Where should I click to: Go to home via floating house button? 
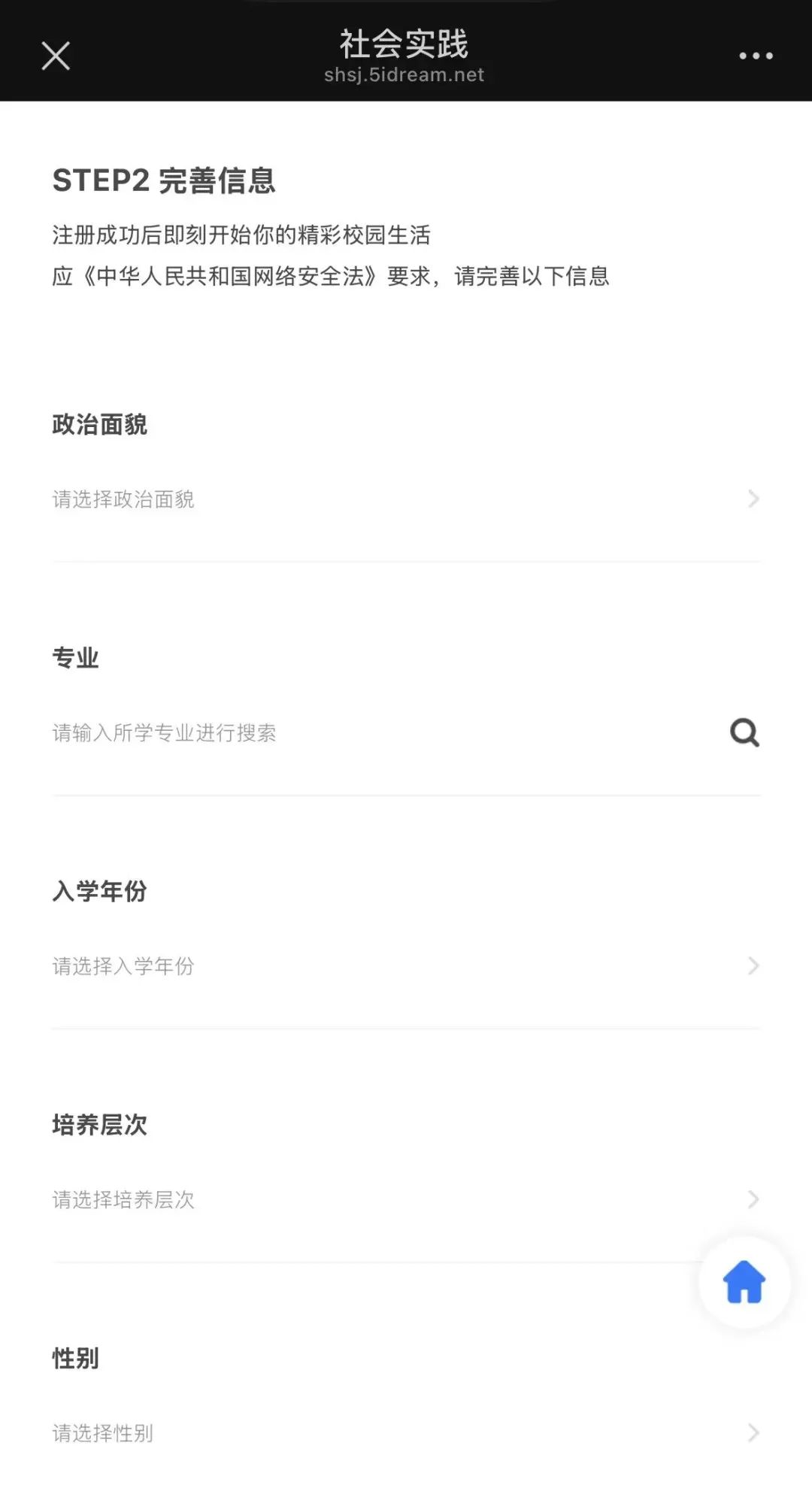coord(744,1282)
